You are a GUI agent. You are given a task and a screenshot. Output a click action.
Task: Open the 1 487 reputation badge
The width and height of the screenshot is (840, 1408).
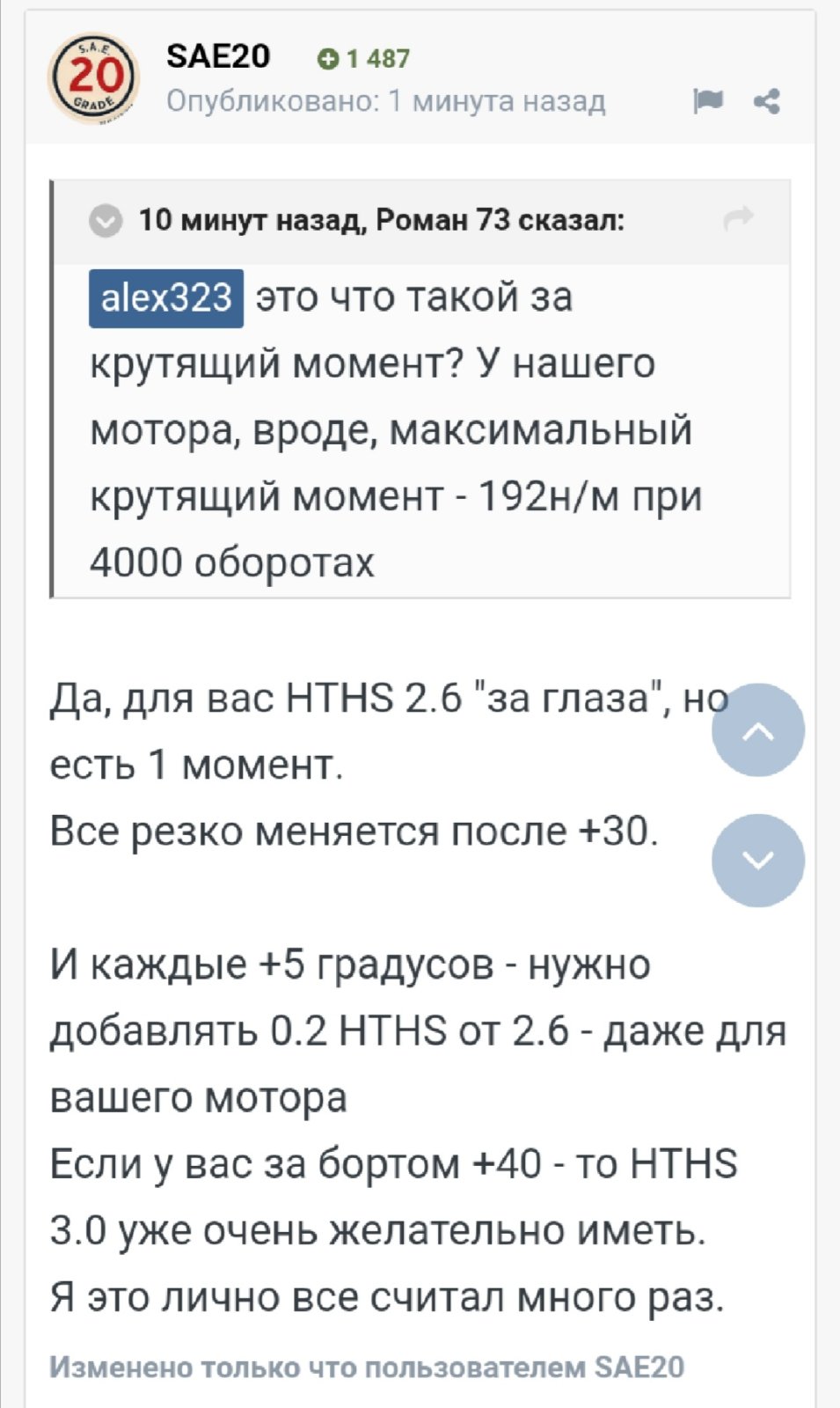click(364, 59)
